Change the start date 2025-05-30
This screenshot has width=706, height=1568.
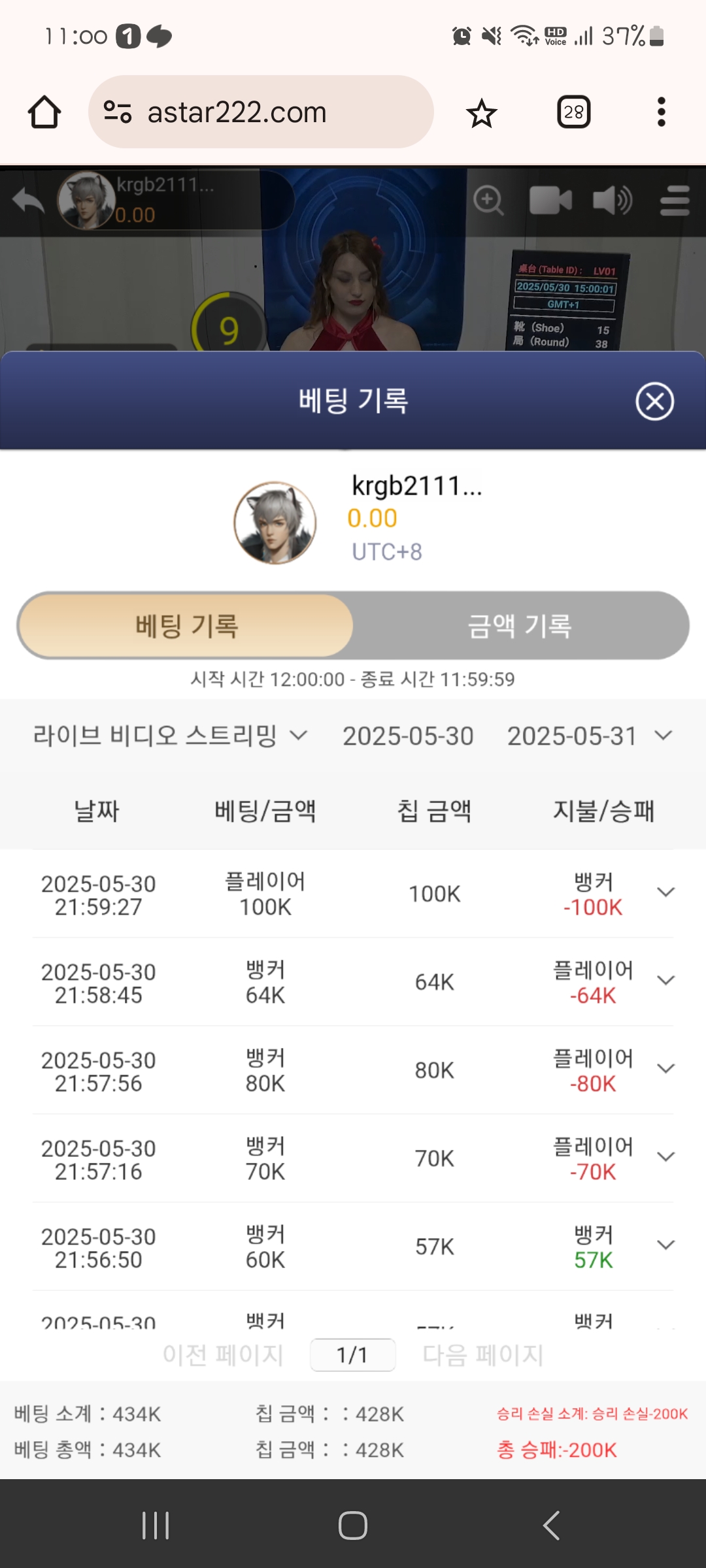[408, 736]
